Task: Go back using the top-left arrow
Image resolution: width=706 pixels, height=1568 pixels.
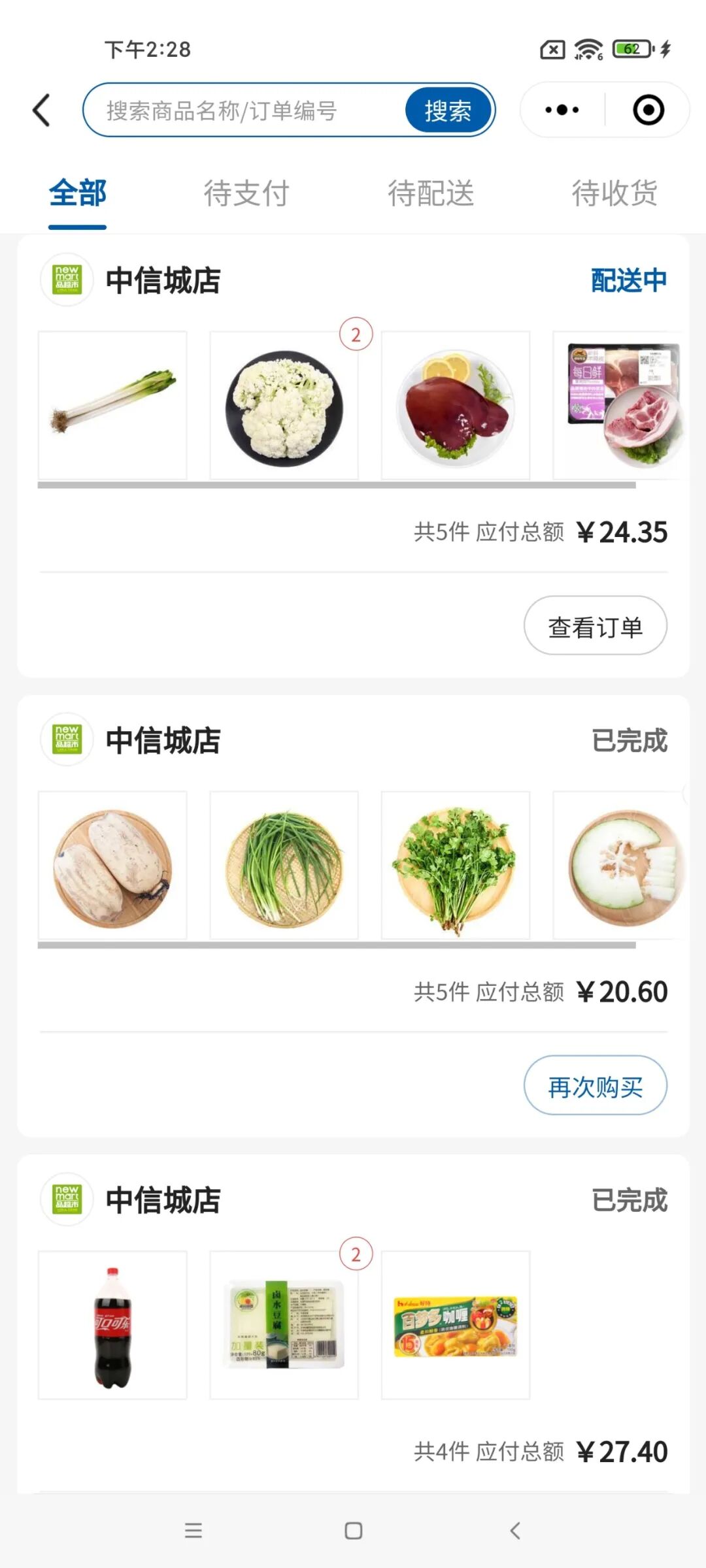Action: coord(42,110)
